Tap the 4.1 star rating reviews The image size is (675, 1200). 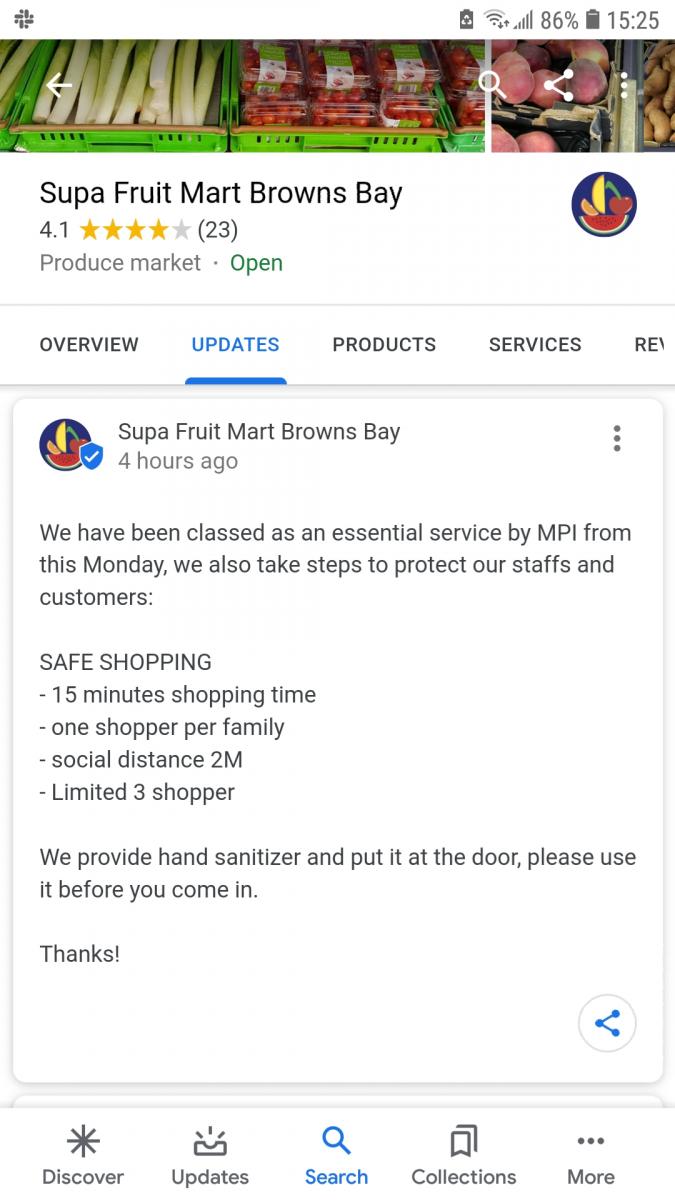[x=138, y=230]
